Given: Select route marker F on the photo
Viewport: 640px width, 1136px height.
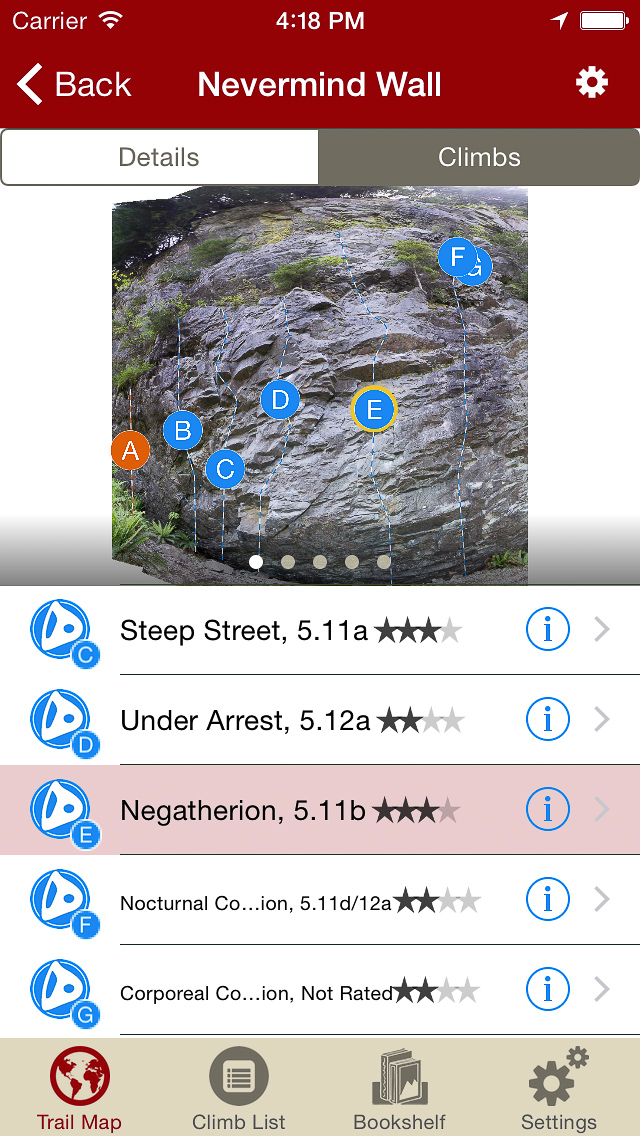Looking at the screenshot, I should click(455, 257).
